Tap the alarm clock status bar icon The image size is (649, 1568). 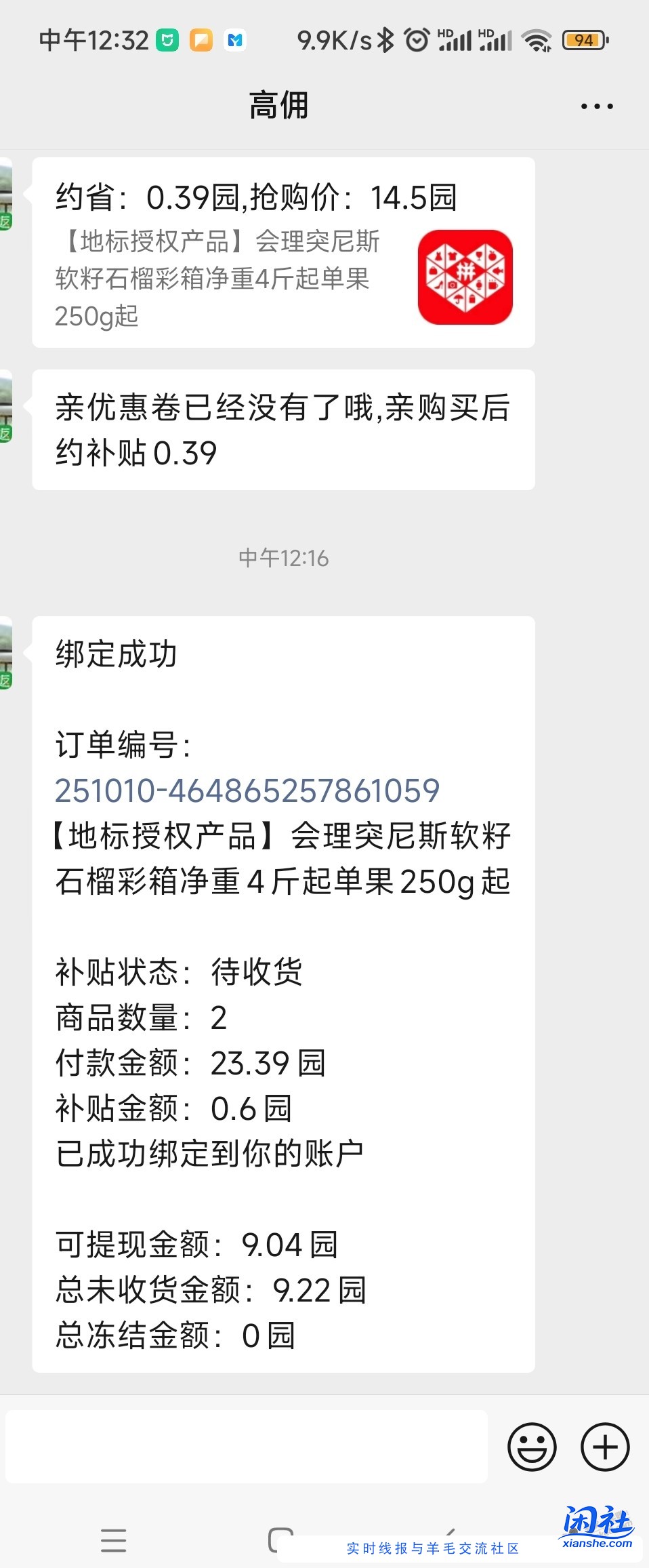tap(415, 41)
